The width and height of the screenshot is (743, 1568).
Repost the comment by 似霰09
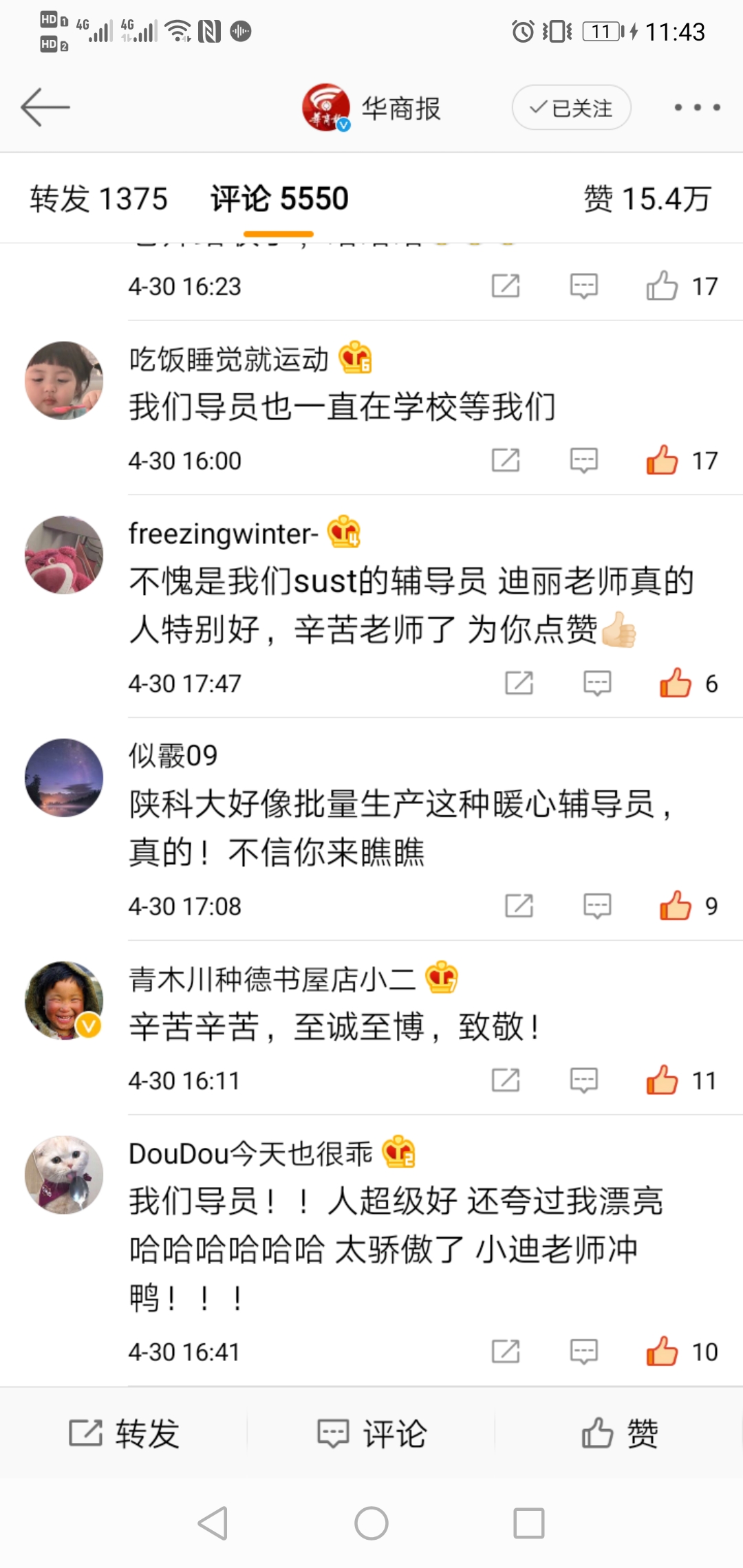(x=519, y=906)
